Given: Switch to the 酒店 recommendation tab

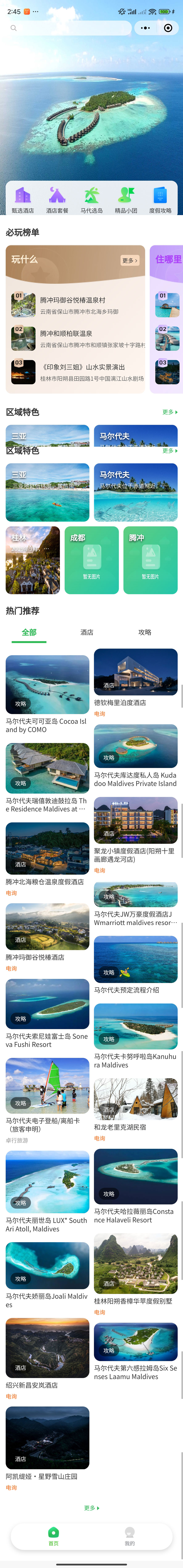Looking at the screenshot, I should point(87,632).
